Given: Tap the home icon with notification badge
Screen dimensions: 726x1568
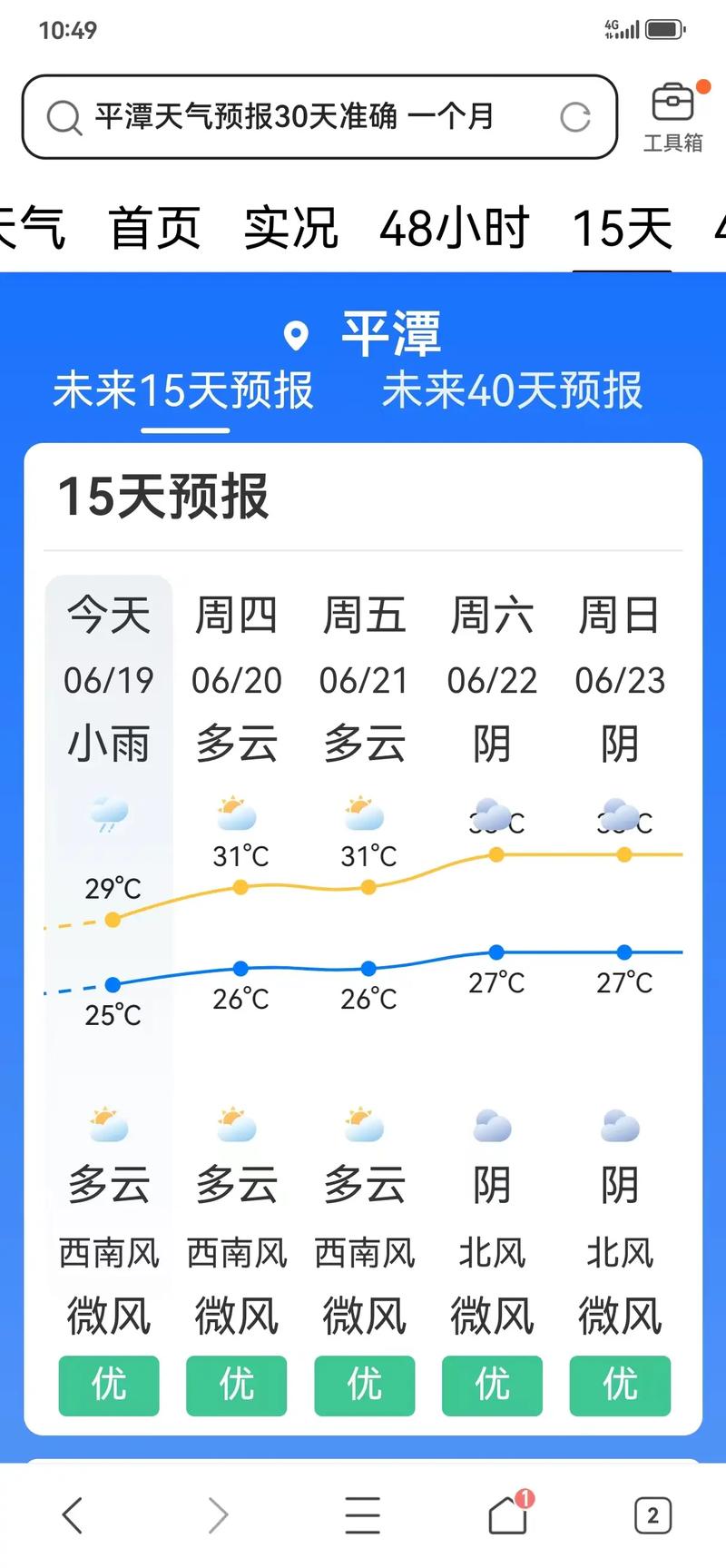Looking at the screenshot, I should (x=508, y=1514).
